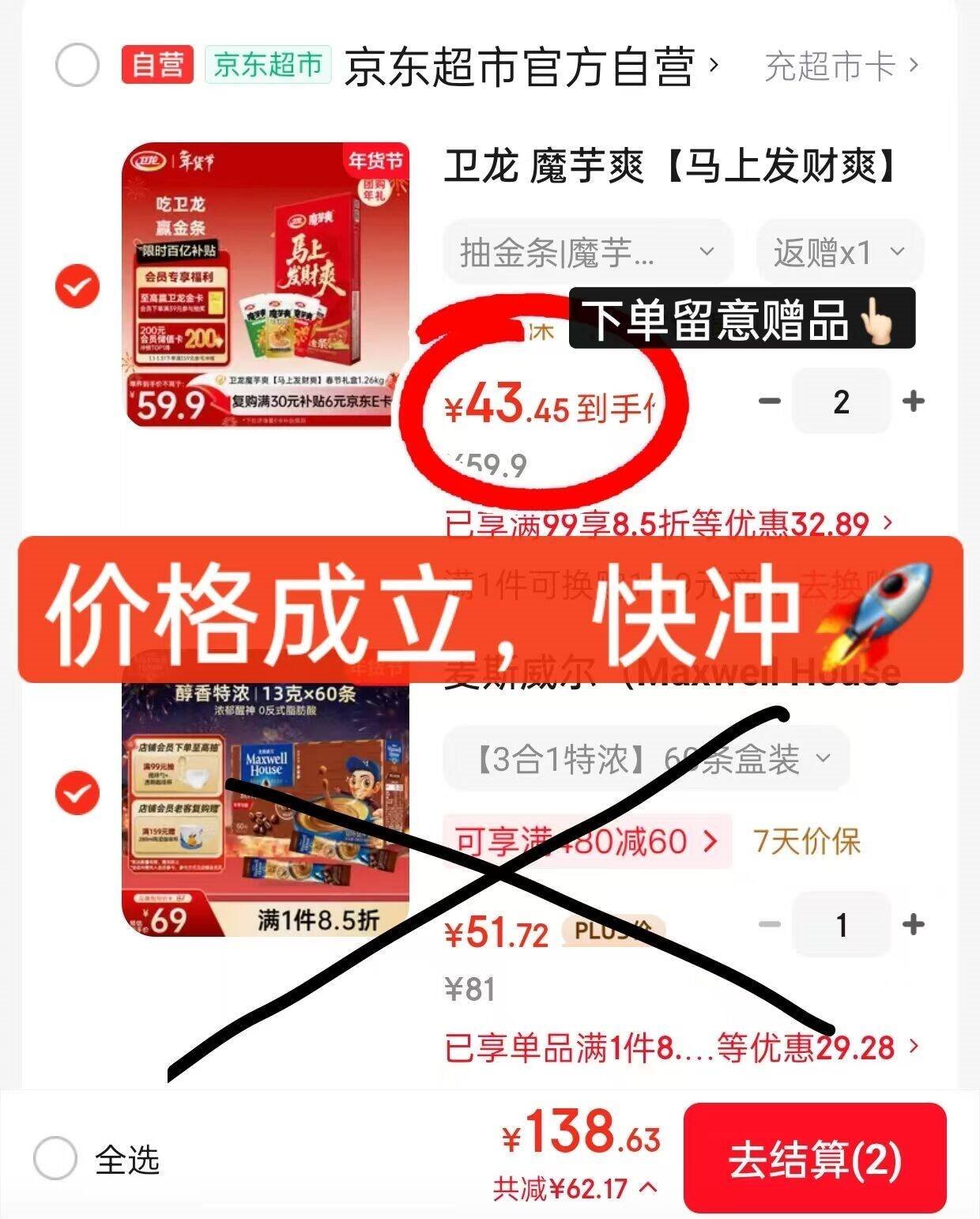
Task: Proceed with 去结算(2) checkout
Action: click(814, 1159)
